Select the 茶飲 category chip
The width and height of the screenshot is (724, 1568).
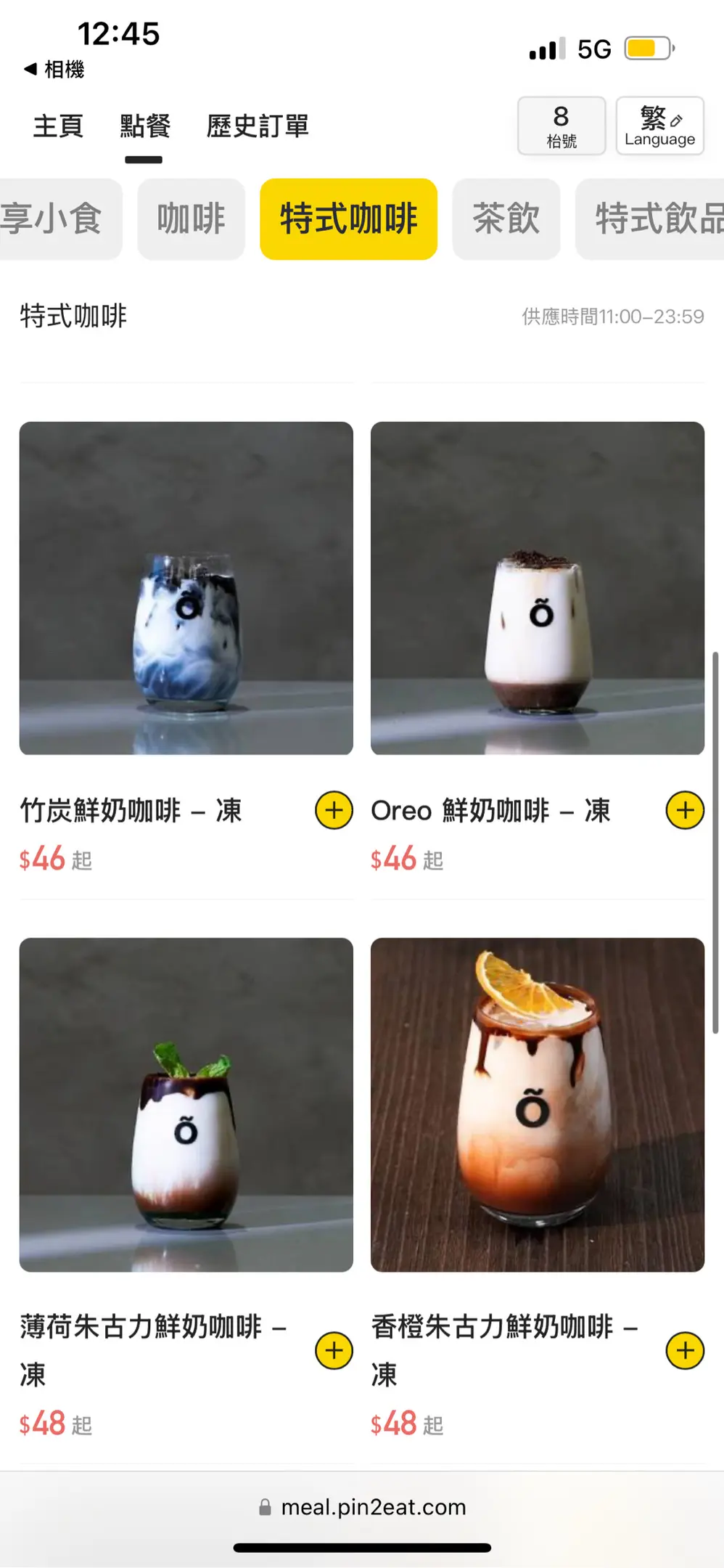[x=506, y=219]
